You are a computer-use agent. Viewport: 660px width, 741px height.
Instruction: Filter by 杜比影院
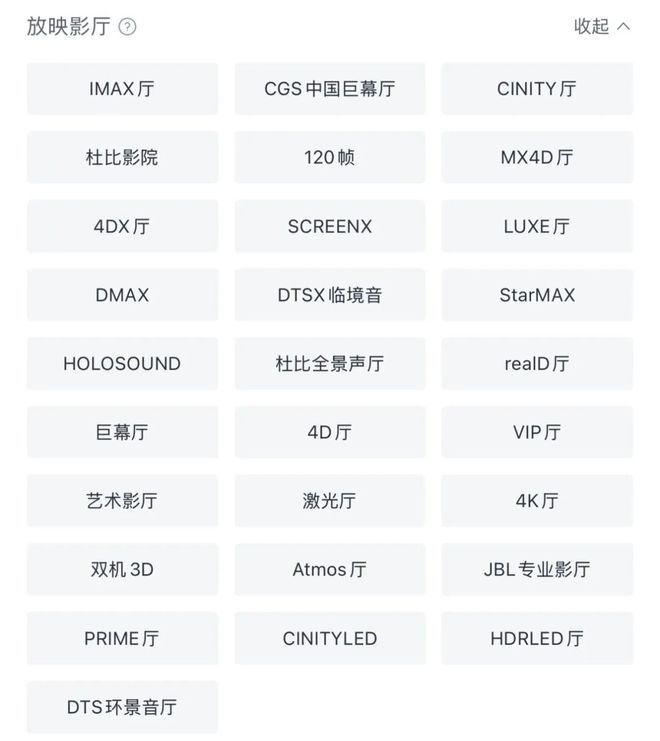coord(122,158)
